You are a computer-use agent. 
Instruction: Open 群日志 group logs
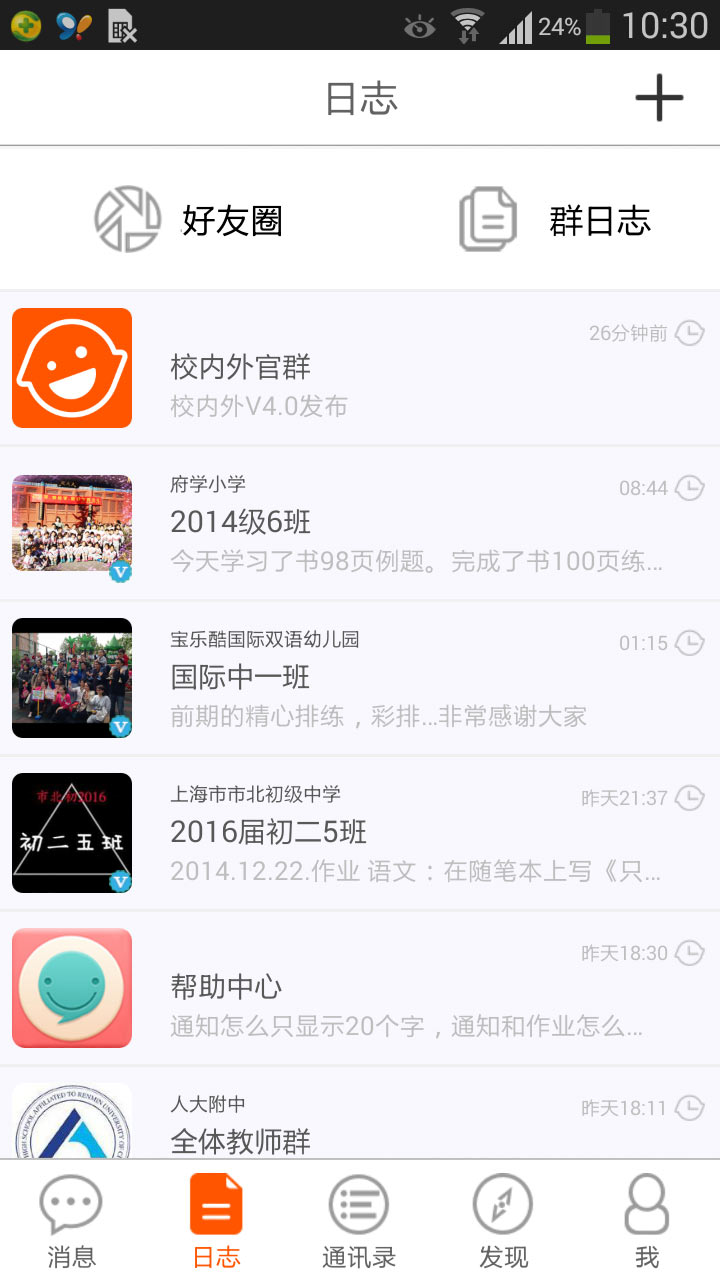[556, 220]
